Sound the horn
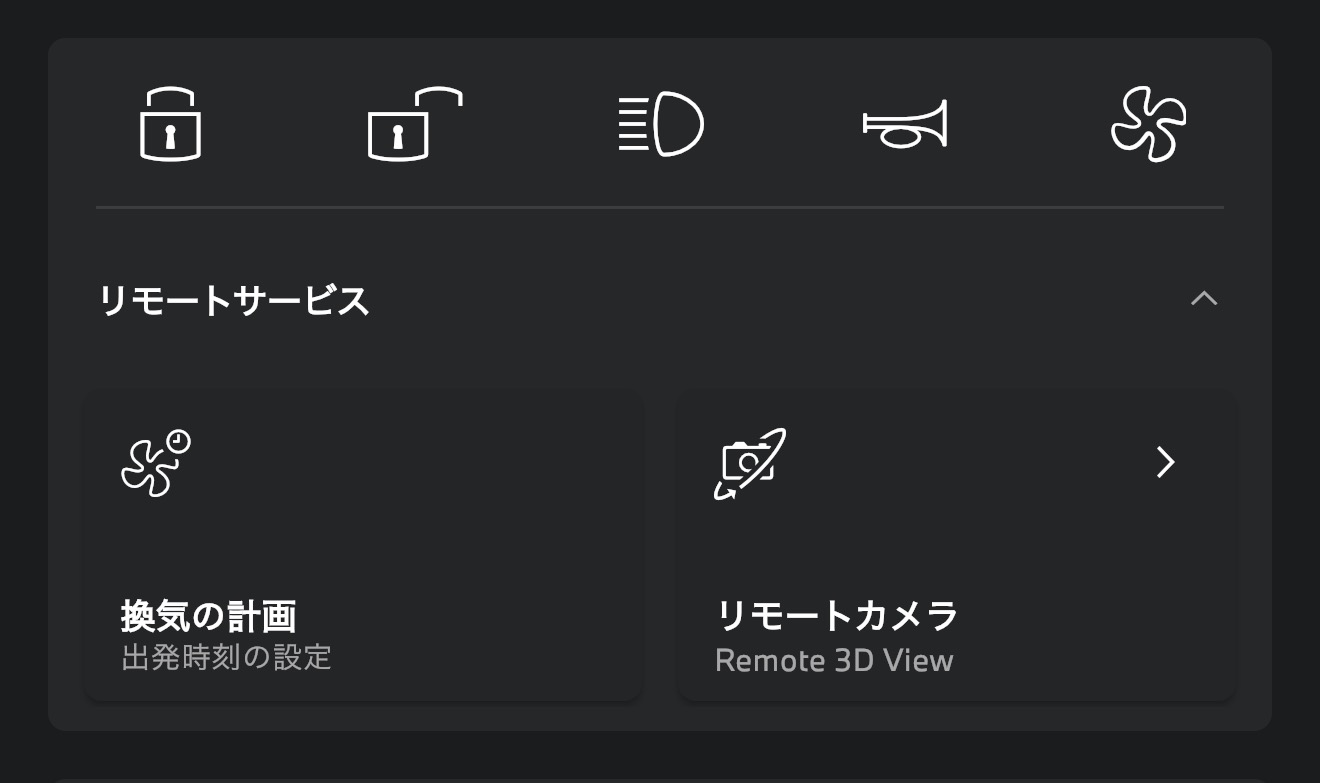This screenshot has height=783, width=1320. (905, 124)
